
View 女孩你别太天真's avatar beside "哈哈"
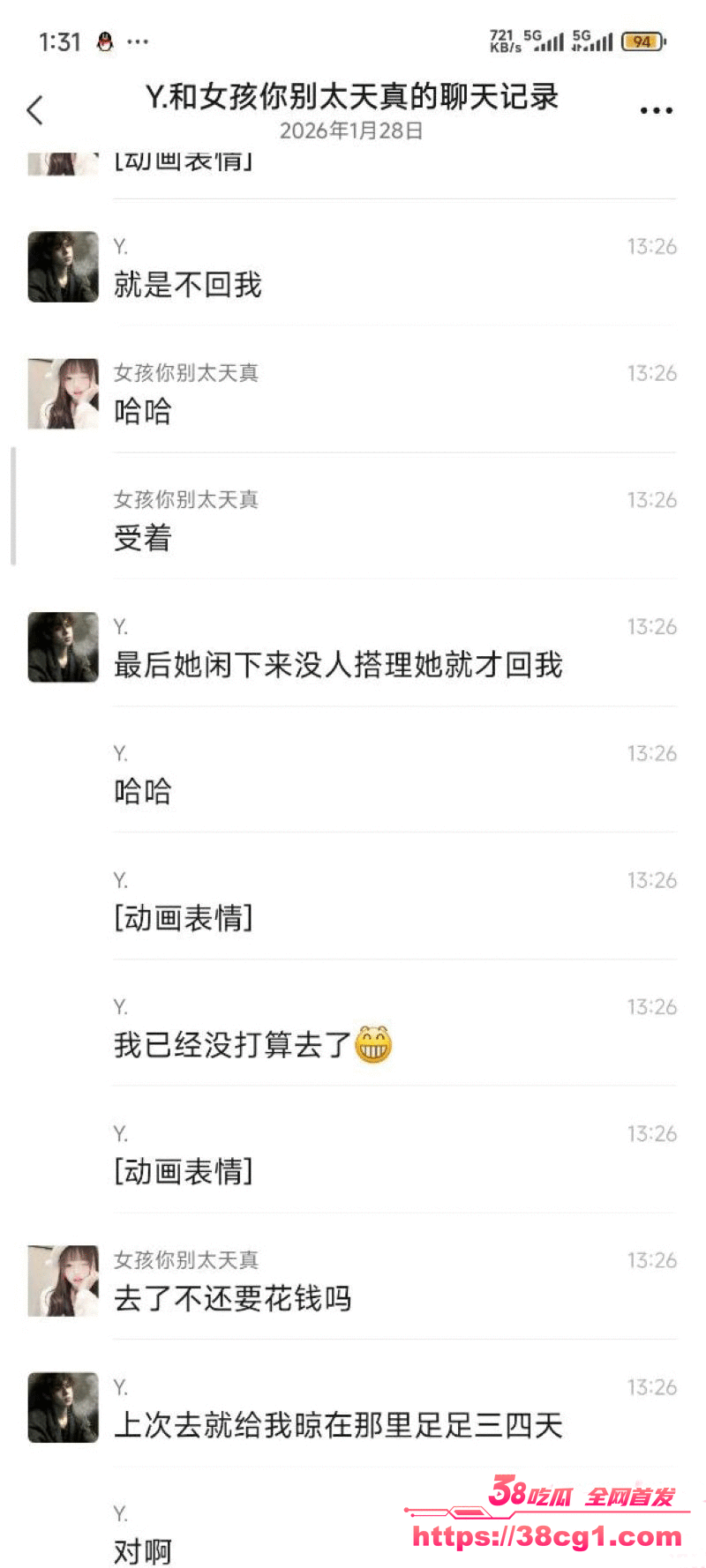[63, 393]
